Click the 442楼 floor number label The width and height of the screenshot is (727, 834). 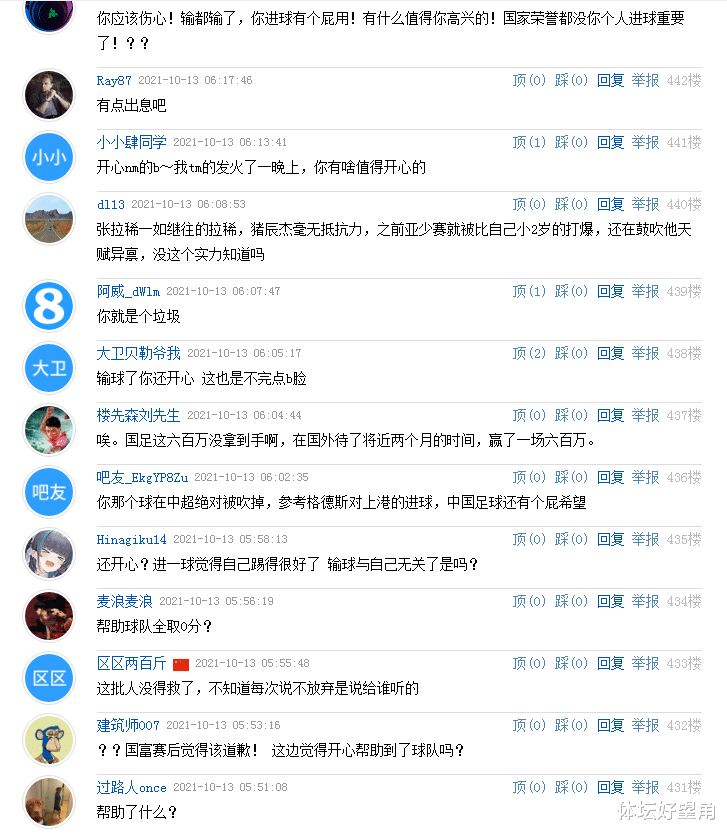click(684, 80)
